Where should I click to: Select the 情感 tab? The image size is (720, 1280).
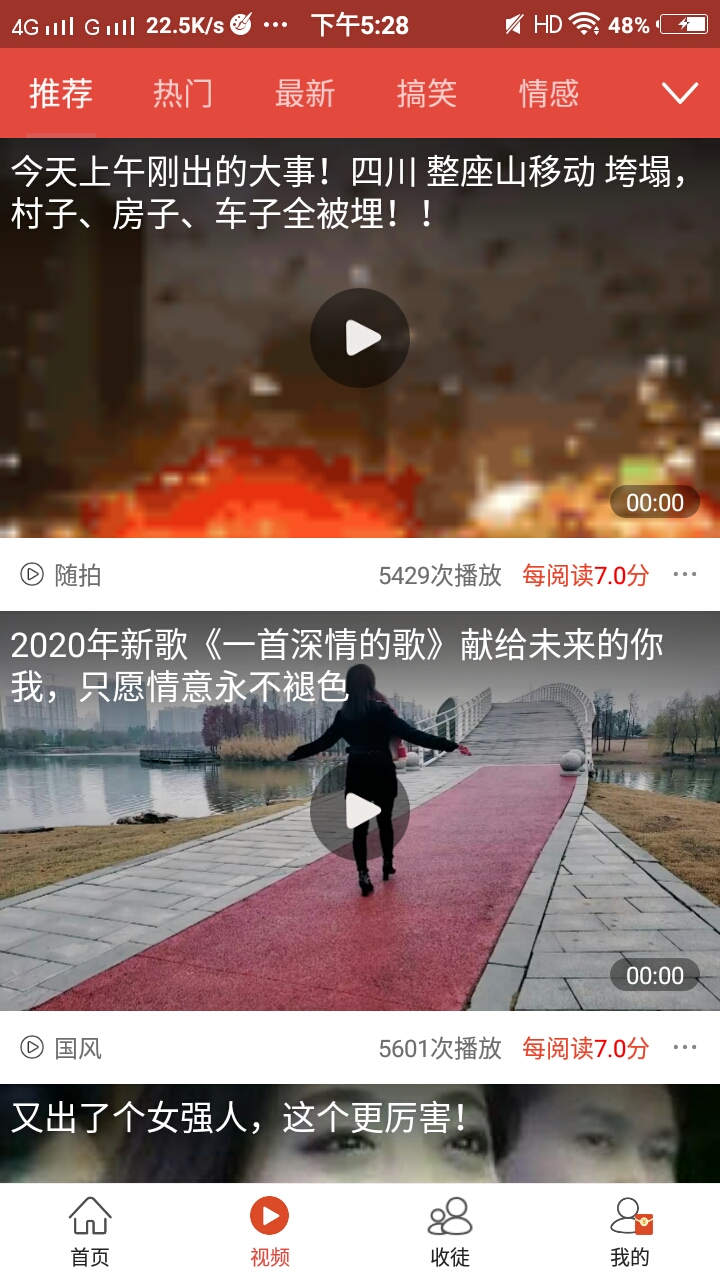(549, 93)
